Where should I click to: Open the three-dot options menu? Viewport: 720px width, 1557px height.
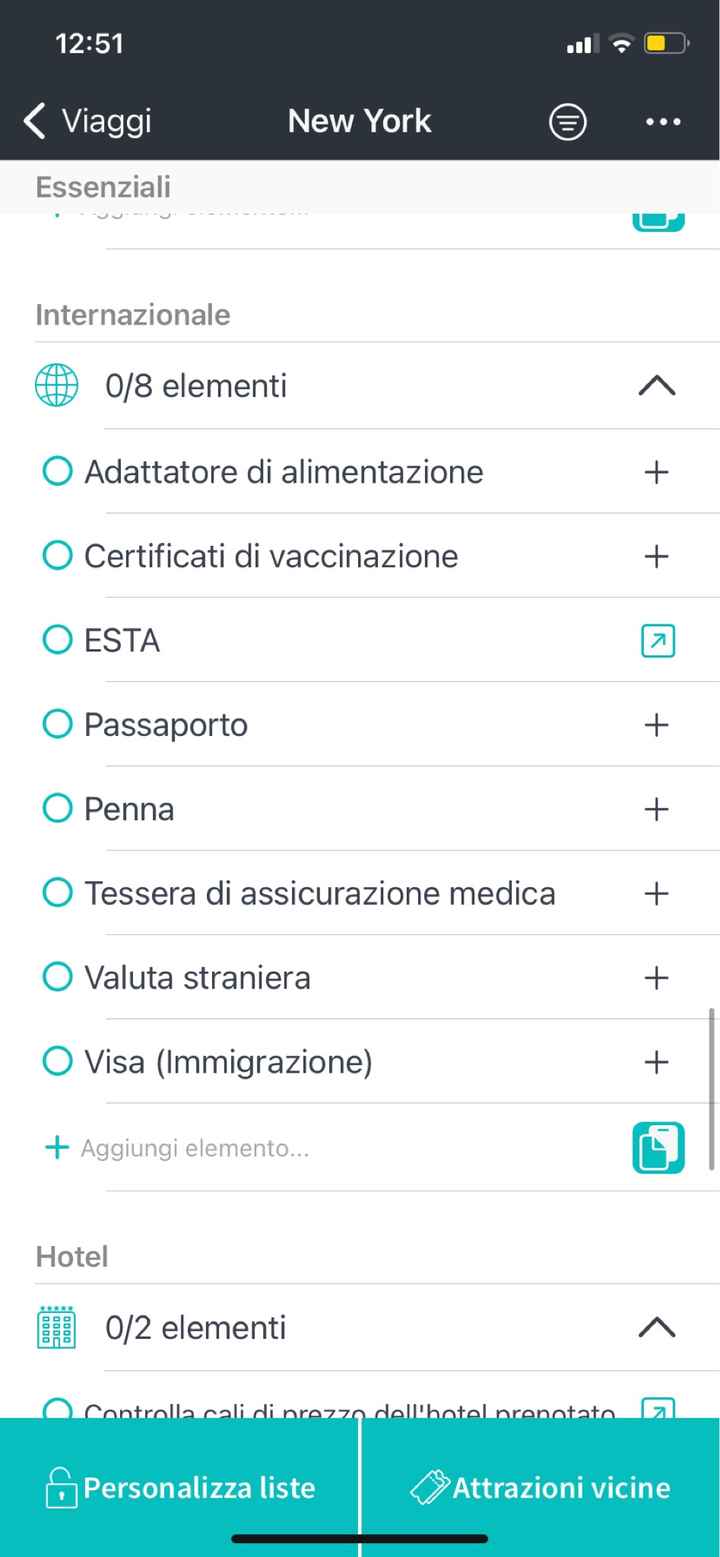click(x=663, y=121)
